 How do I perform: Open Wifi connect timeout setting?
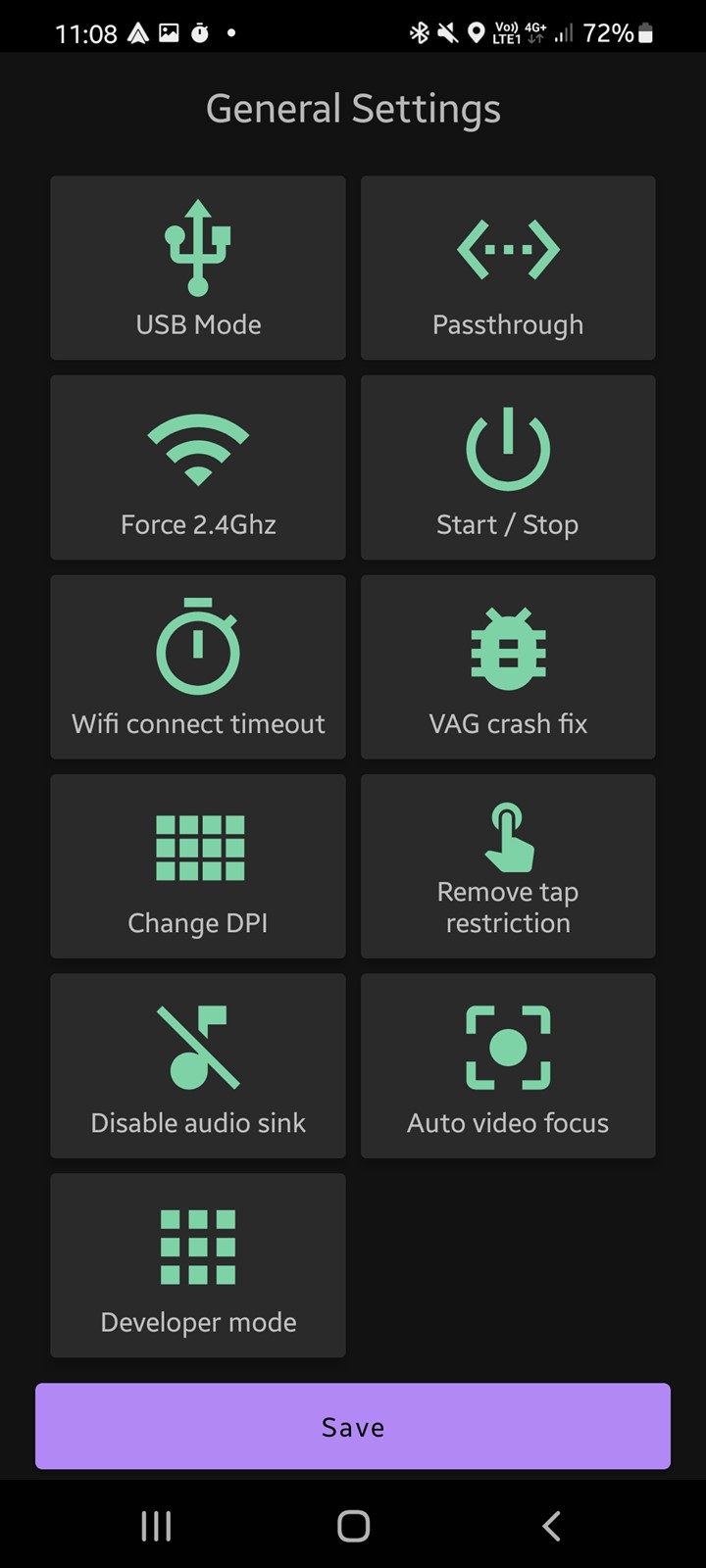(x=198, y=666)
